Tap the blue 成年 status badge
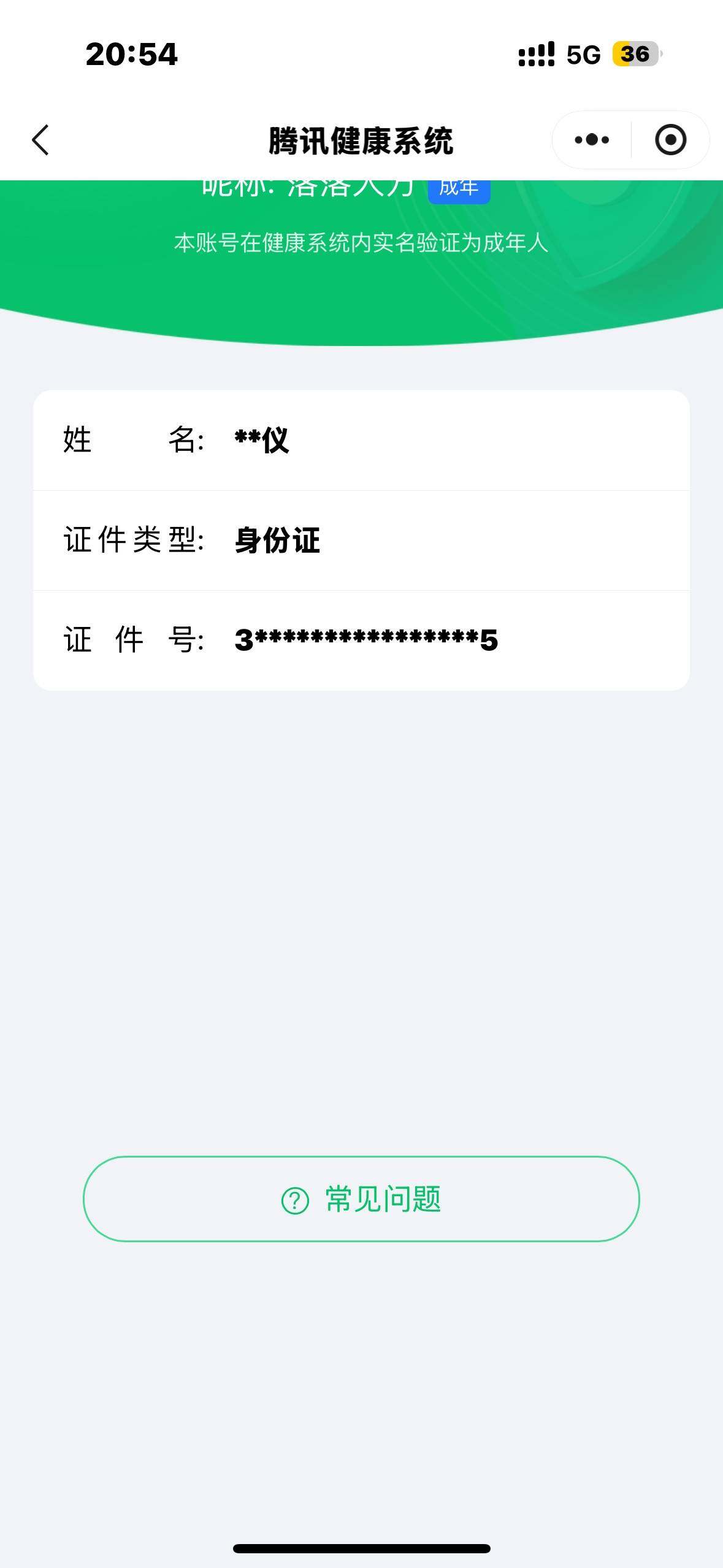 pos(458,188)
